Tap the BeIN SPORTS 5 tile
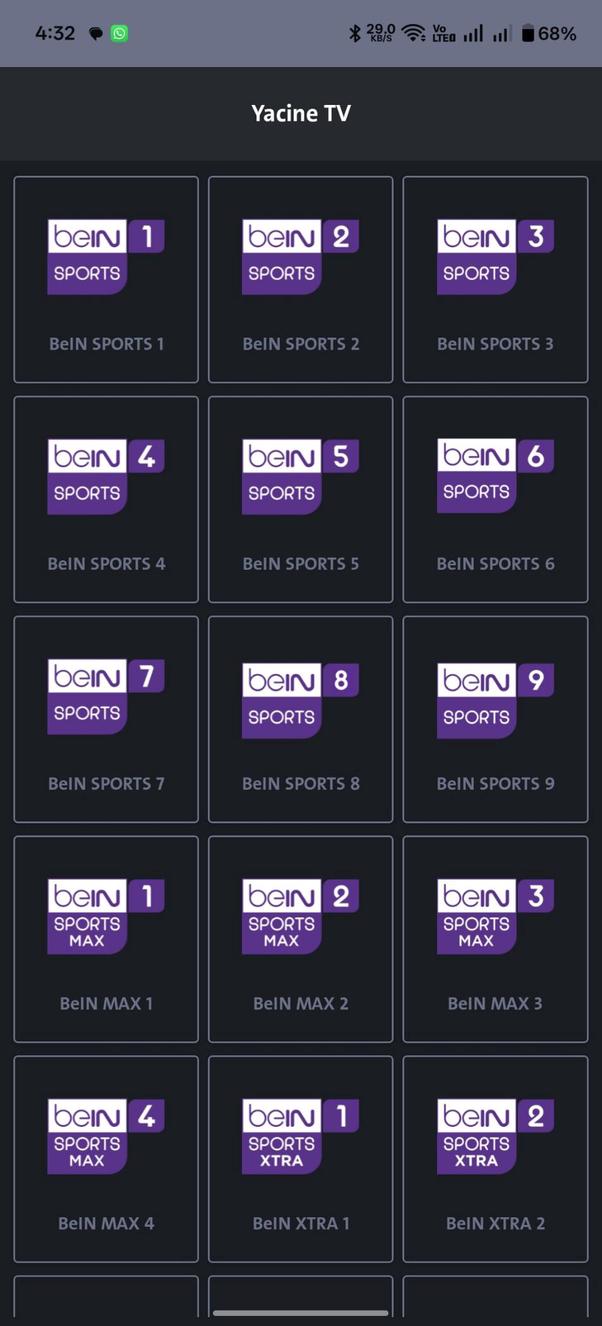The width and height of the screenshot is (602, 1326). (300, 499)
